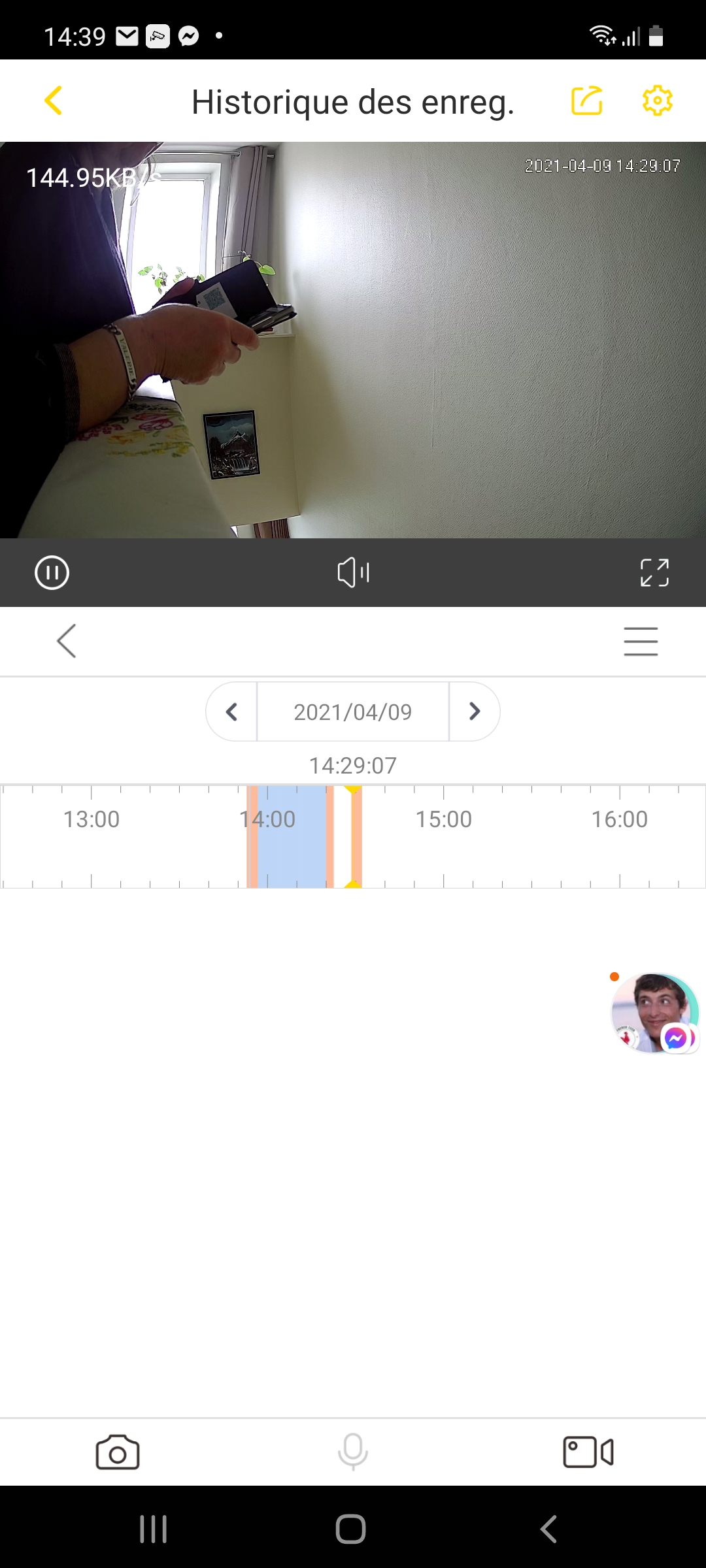
Task: Jump to the blue recording segment at 14:00
Action: [x=292, y=837]
